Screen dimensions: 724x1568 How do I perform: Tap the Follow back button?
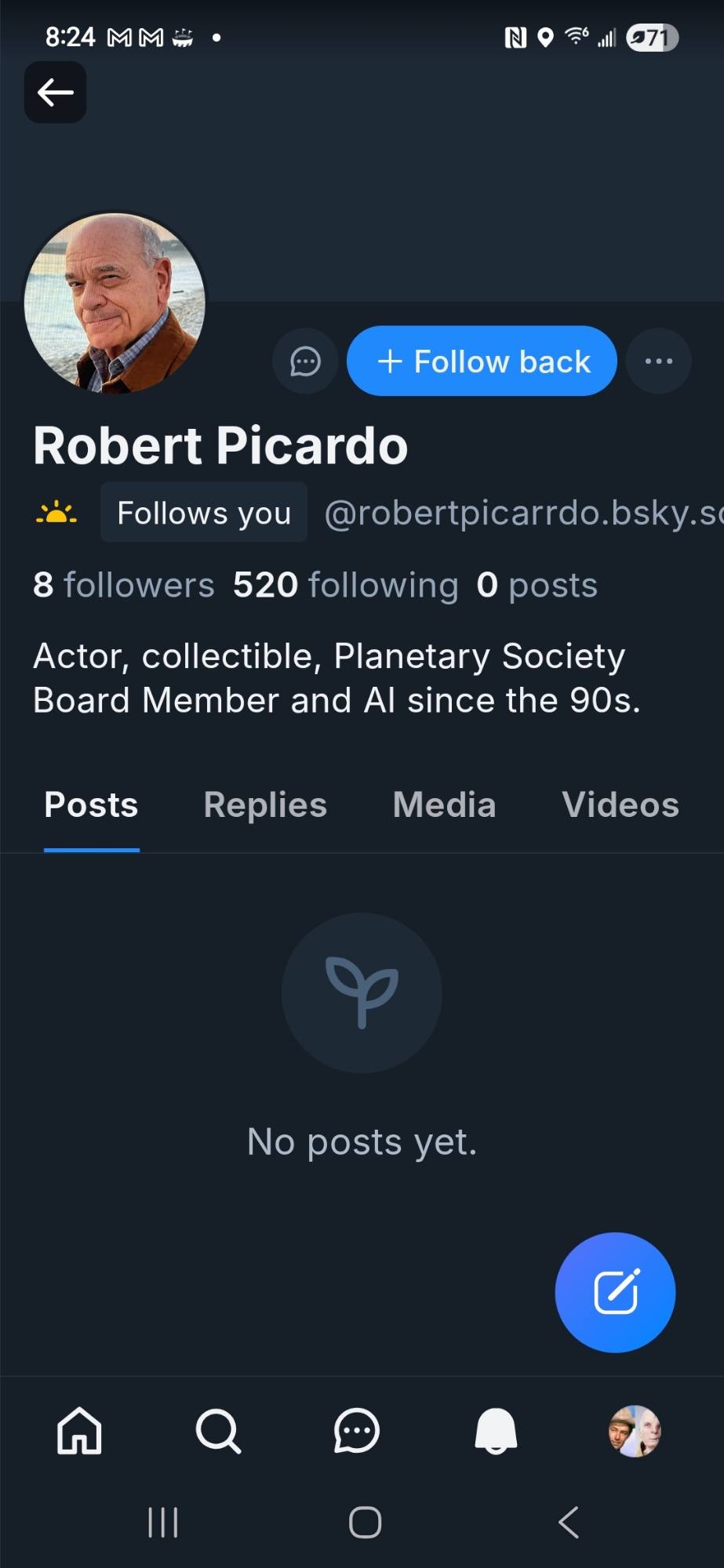pyautogui.click(x=482, y=361)
